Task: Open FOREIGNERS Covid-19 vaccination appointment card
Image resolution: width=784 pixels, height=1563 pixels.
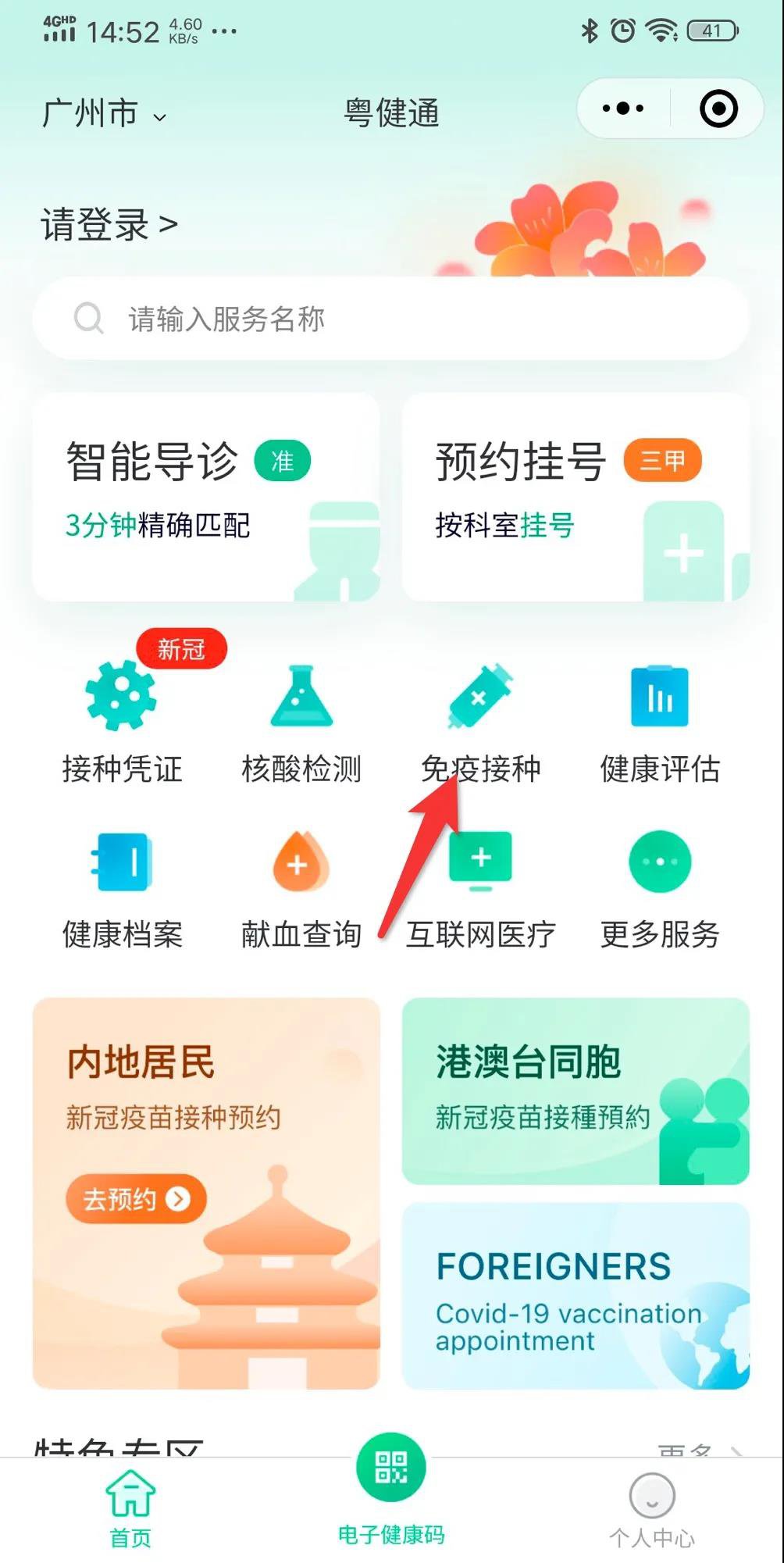Action: [576, 1297]
